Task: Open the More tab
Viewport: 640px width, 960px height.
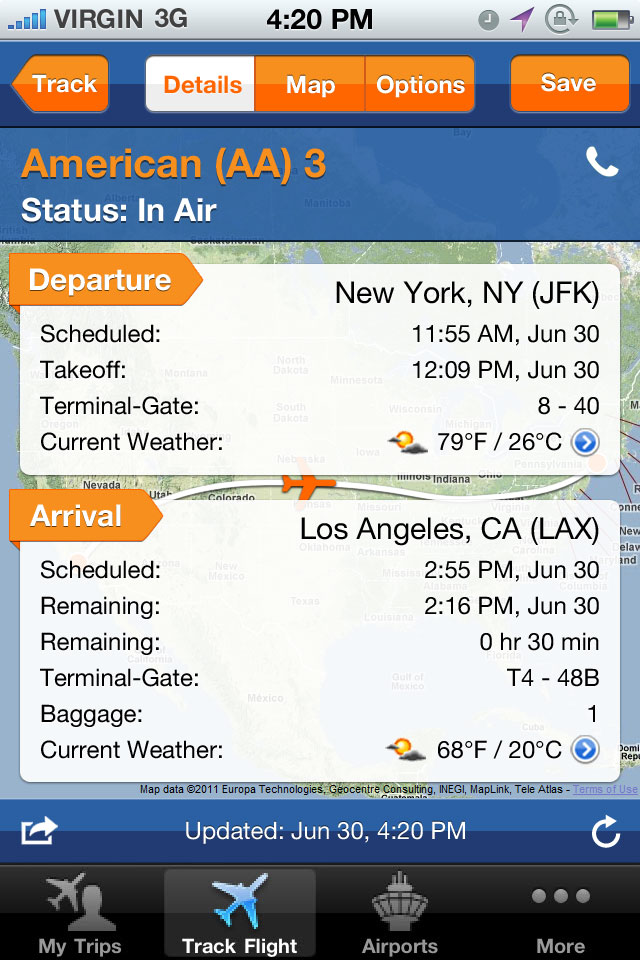Action: click(x=560, y=914)
